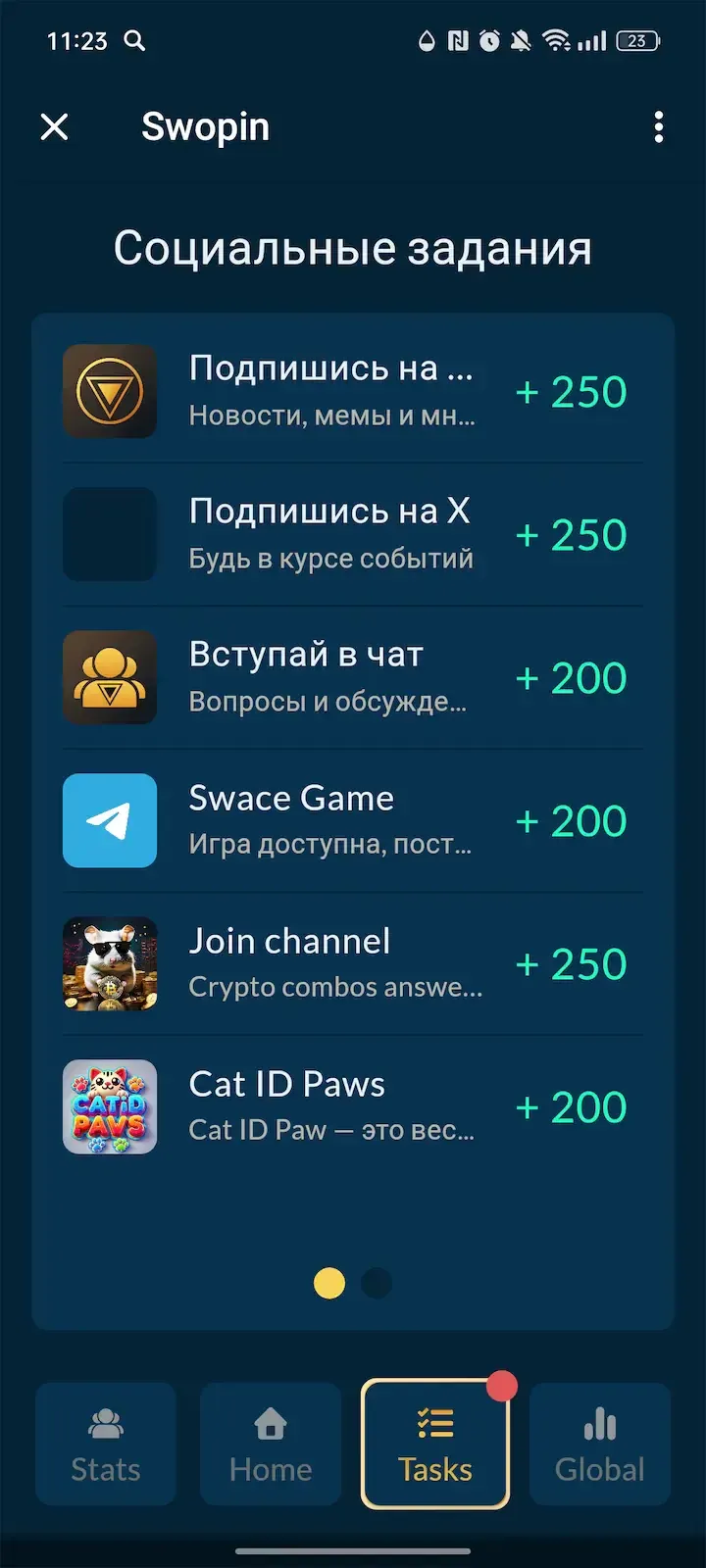The width and height of the screenshot is (706, 1568).
Task: Switch to the Tasks tab with notification badge
Action: 434,1444
